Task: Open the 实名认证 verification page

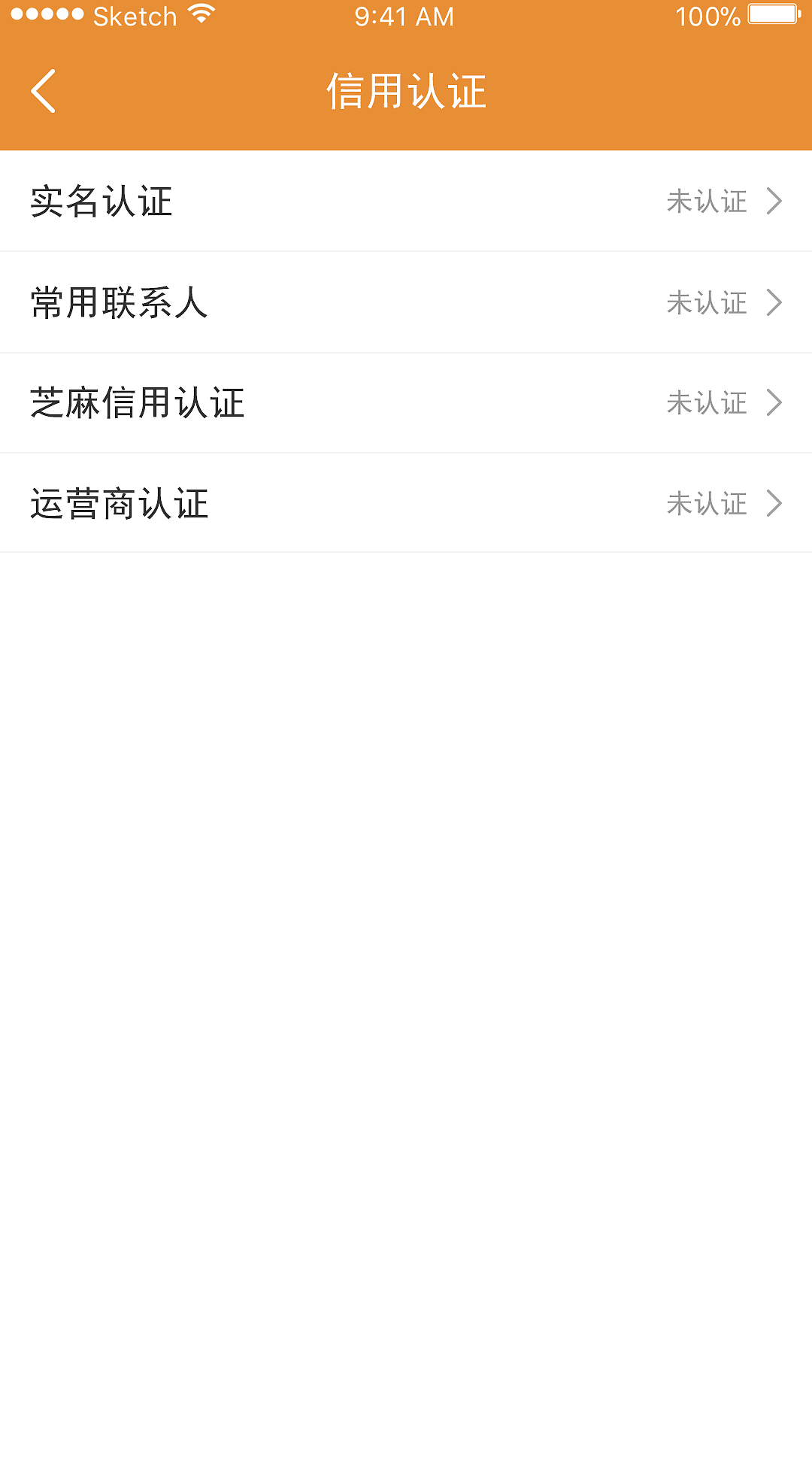Action: point(100,201)
